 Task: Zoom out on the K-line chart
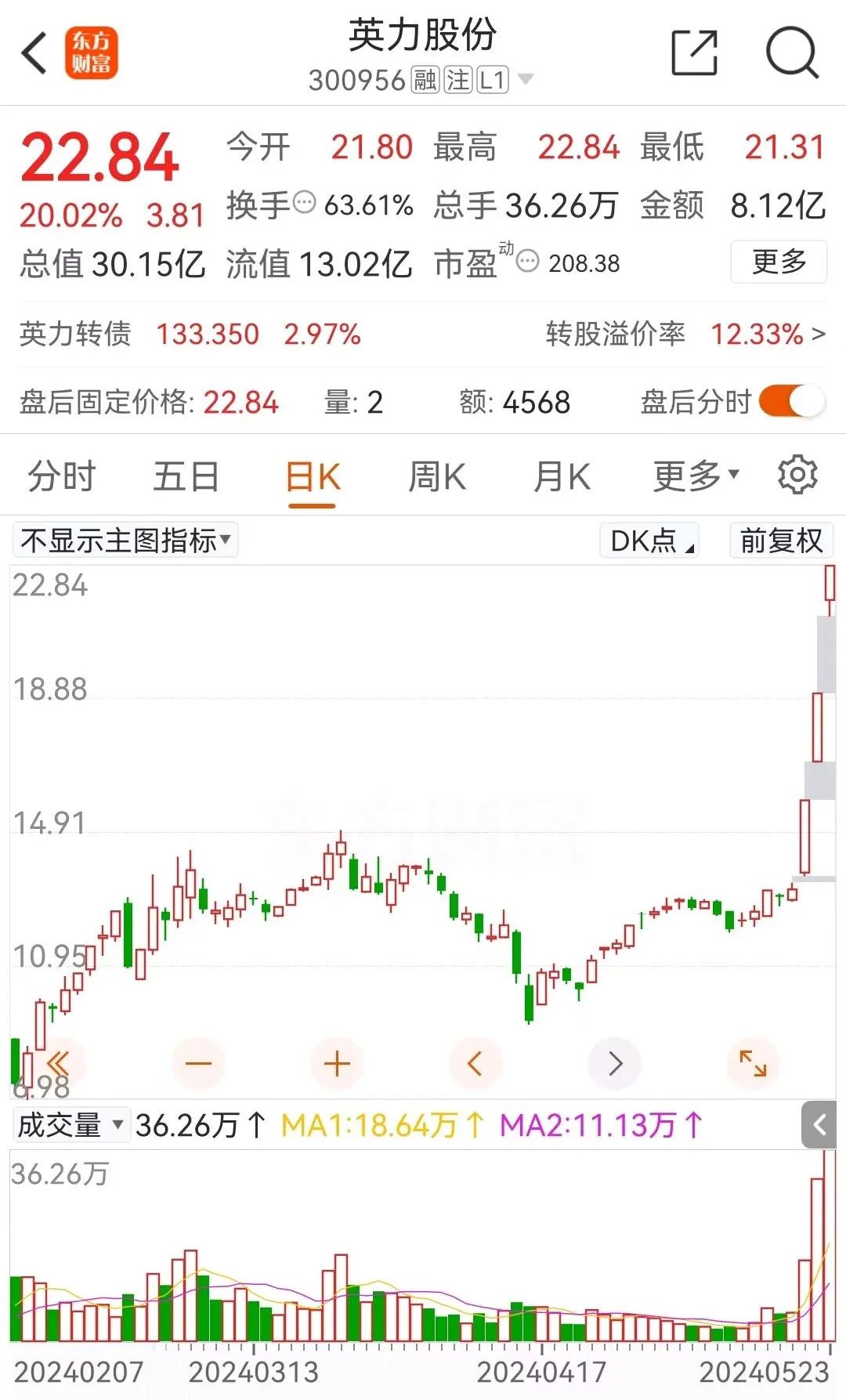(198, 1063)
